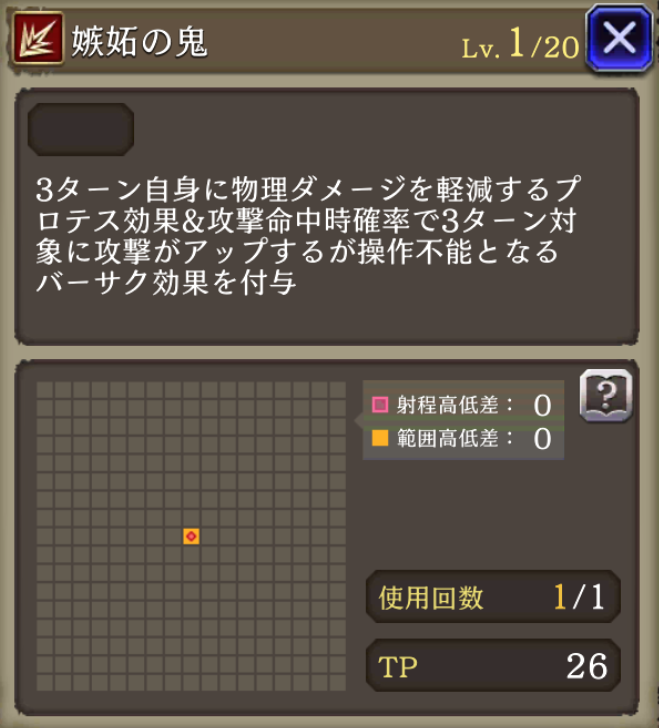Close the 嫉妬の鬼 skill detail dialog
Viewport: 659px width, 728px height.
(x=620, y=40)
